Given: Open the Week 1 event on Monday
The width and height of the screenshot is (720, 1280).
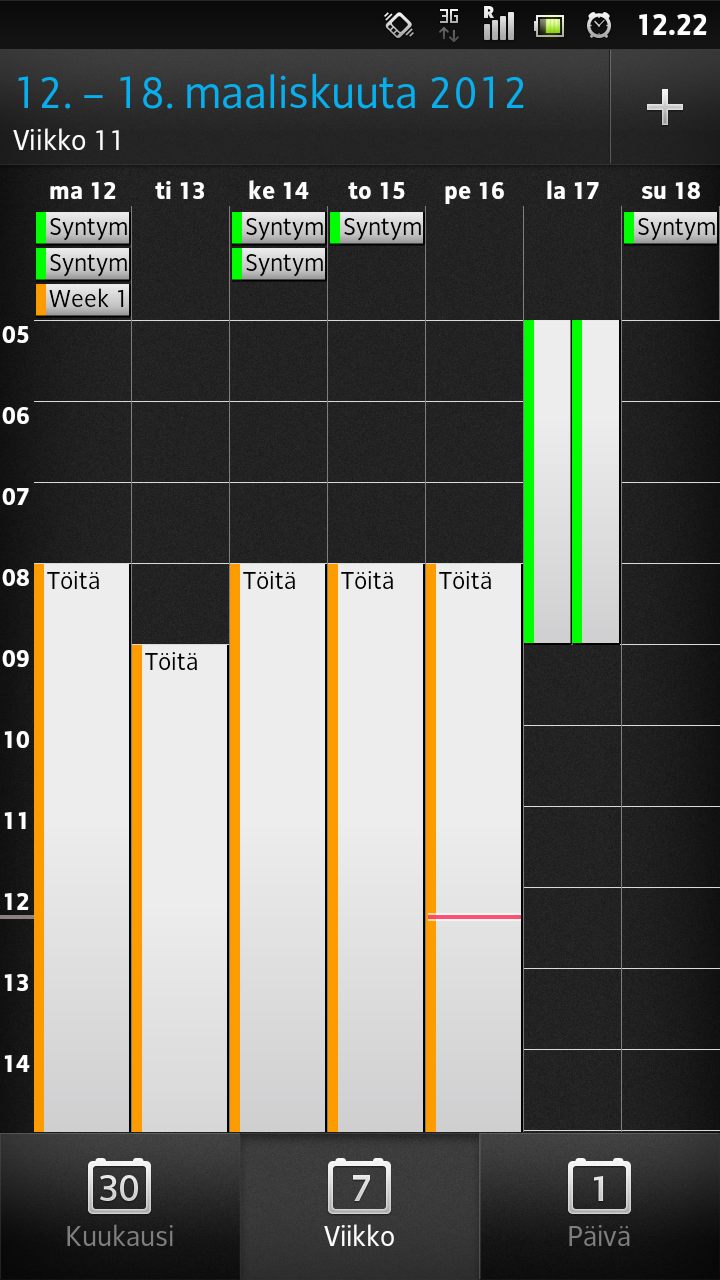Looking at the screenshot, I should tap(82, 299).
